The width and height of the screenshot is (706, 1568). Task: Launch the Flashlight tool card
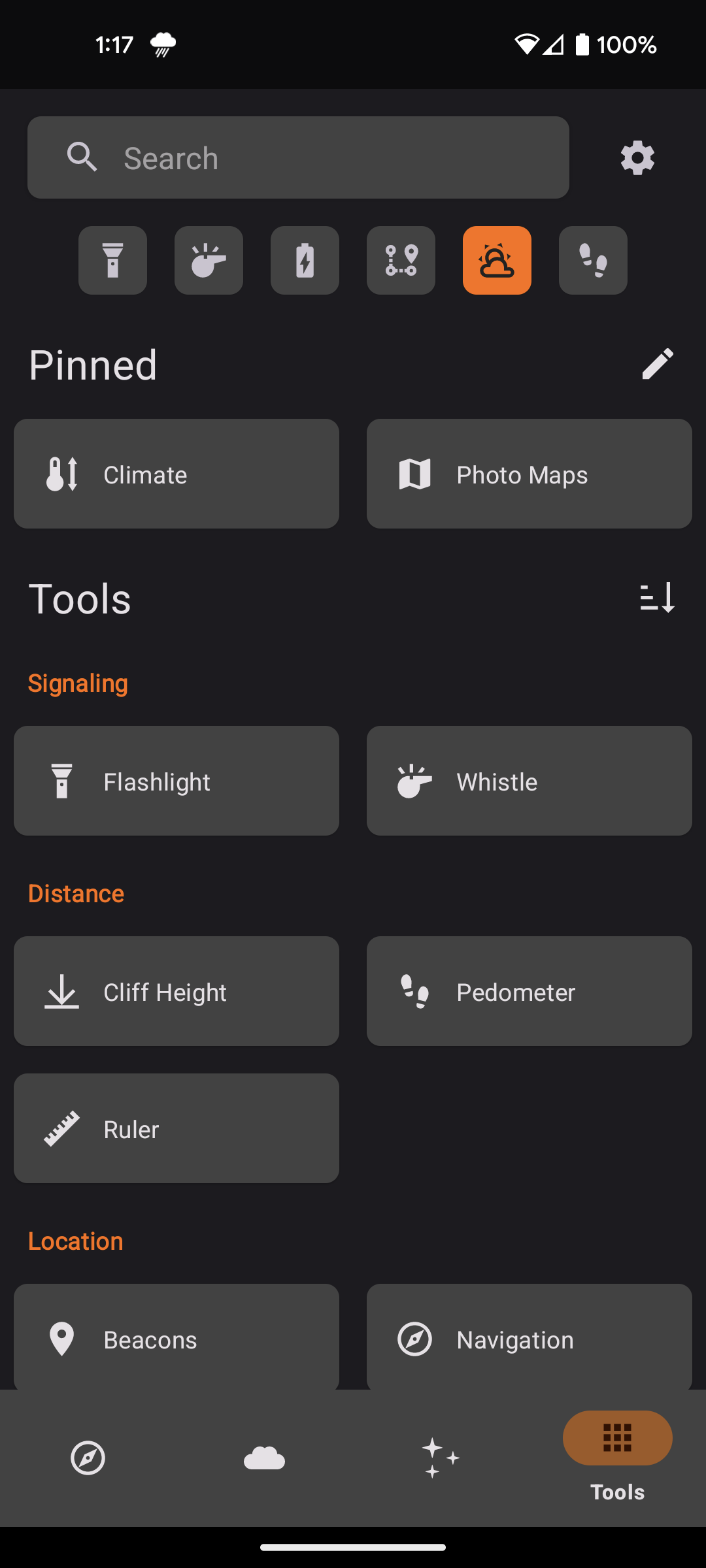[176, 781]
